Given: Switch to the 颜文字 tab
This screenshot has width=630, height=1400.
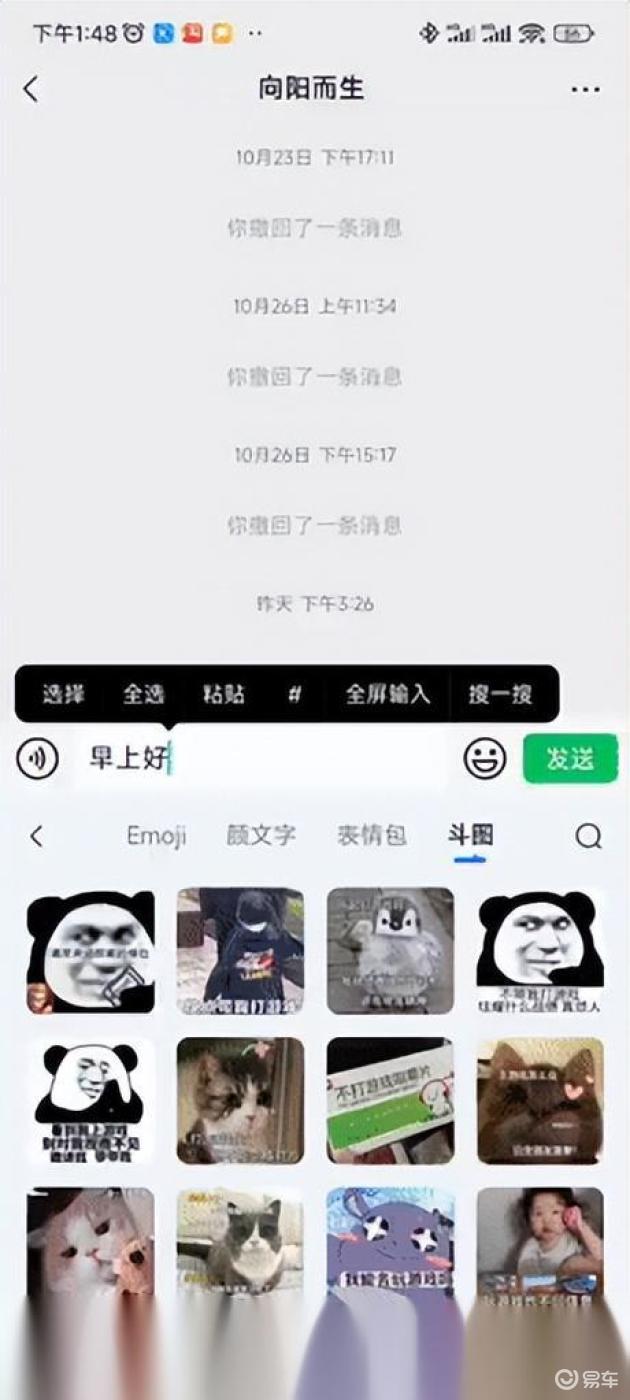Looking at the screenshot, I should (x=261, y=836).
